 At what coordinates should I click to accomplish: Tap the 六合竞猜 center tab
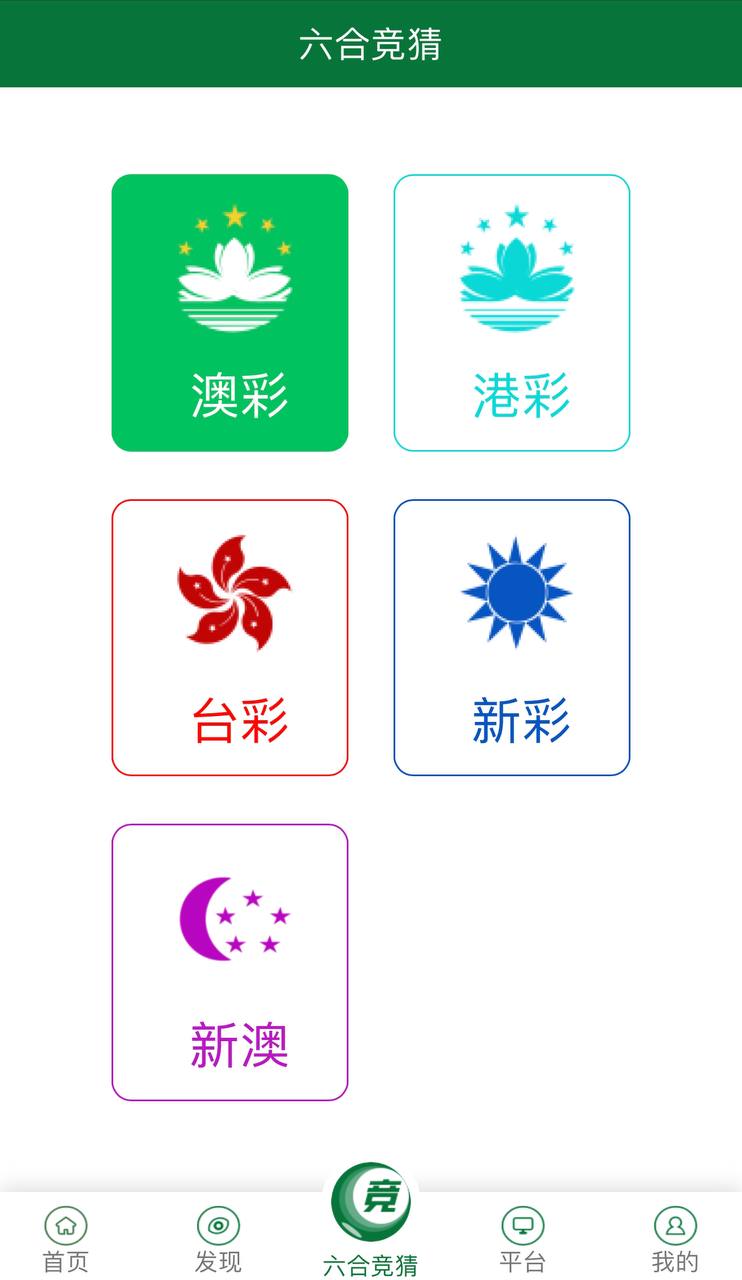click(x=371, y=1220)
